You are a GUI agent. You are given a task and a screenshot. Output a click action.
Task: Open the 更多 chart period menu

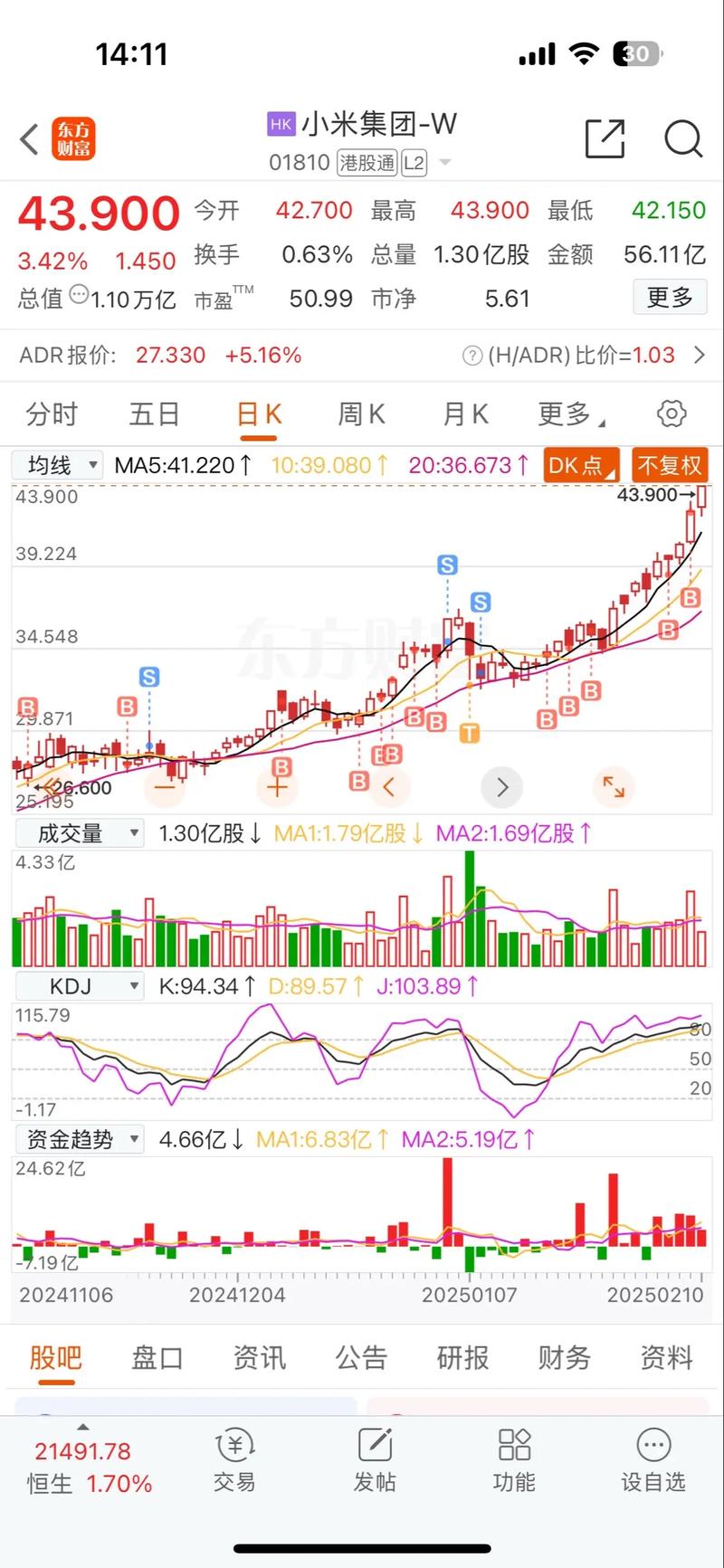click(x=570, y=414)
